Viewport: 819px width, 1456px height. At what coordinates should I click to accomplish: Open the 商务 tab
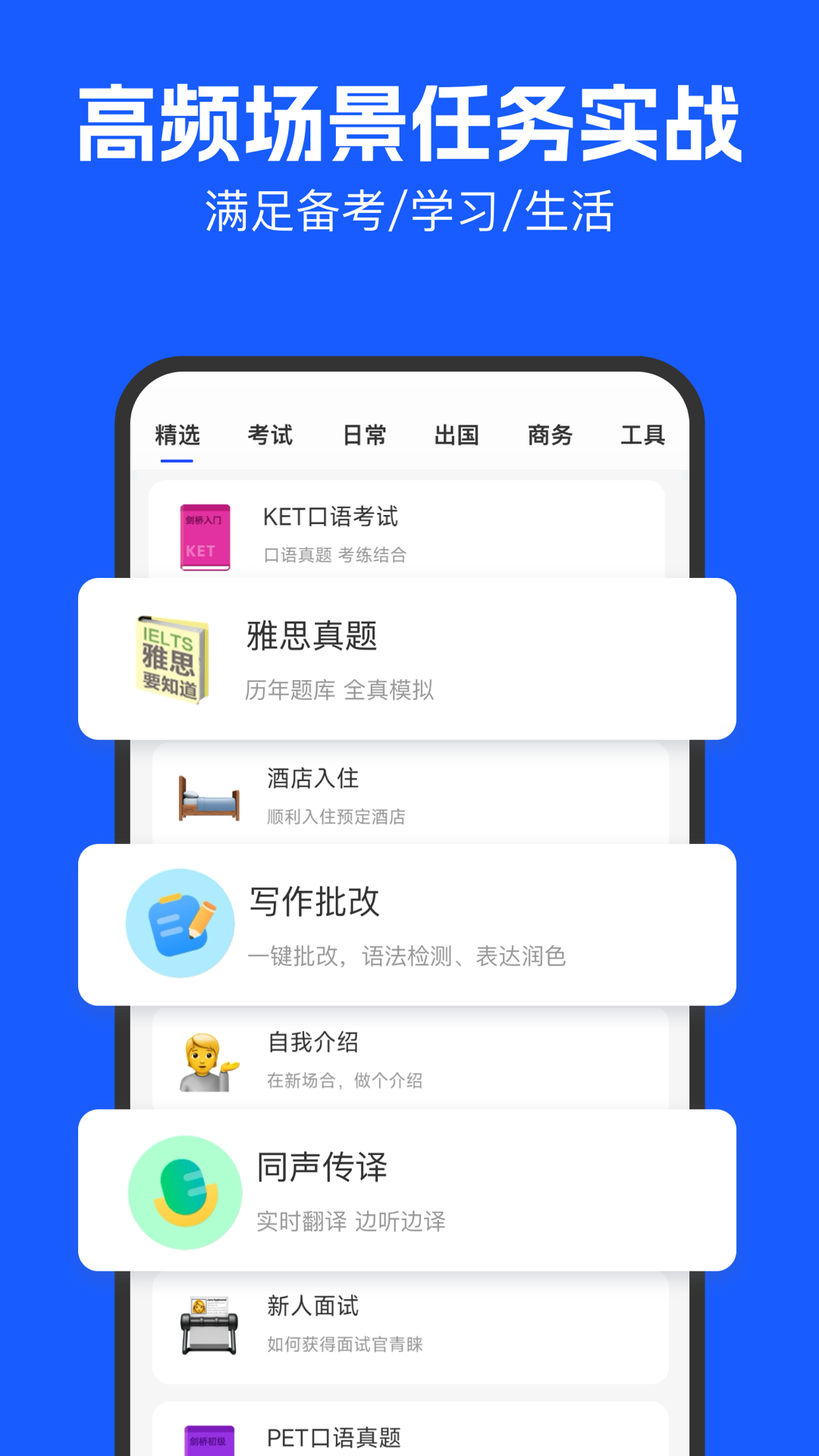coord(550,434)
